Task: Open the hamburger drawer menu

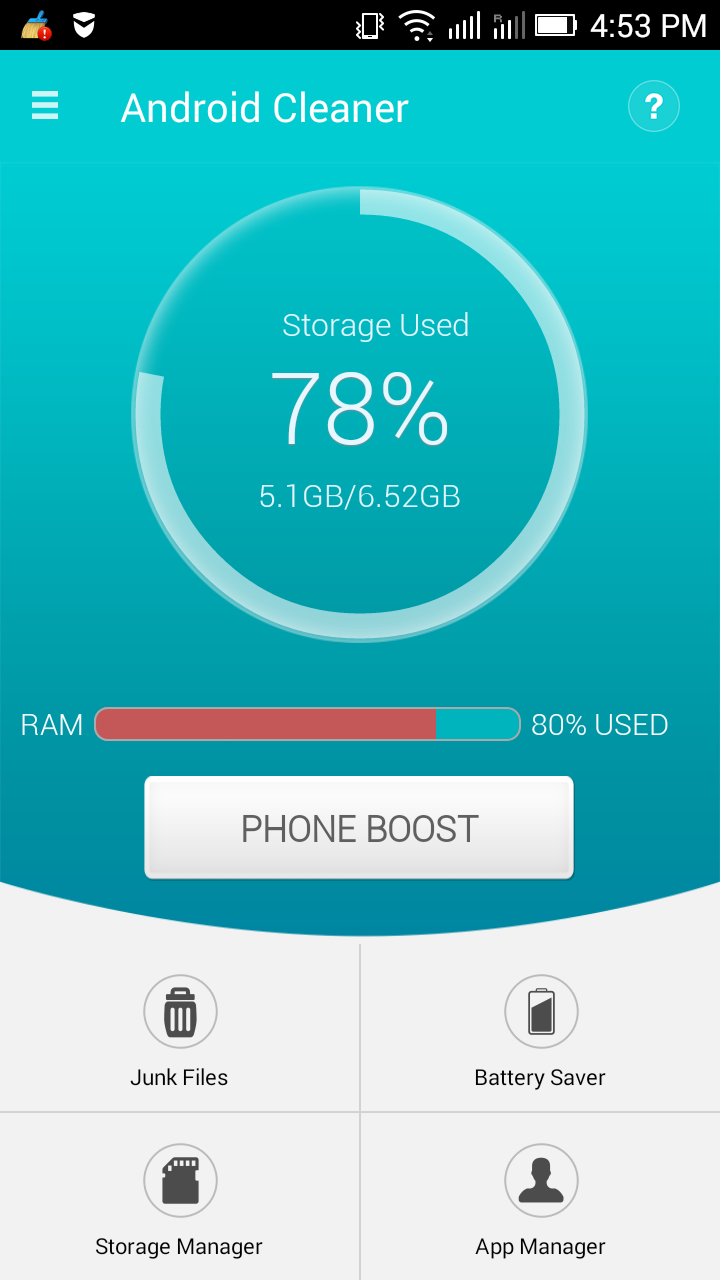Action: [x=45, y=106]
